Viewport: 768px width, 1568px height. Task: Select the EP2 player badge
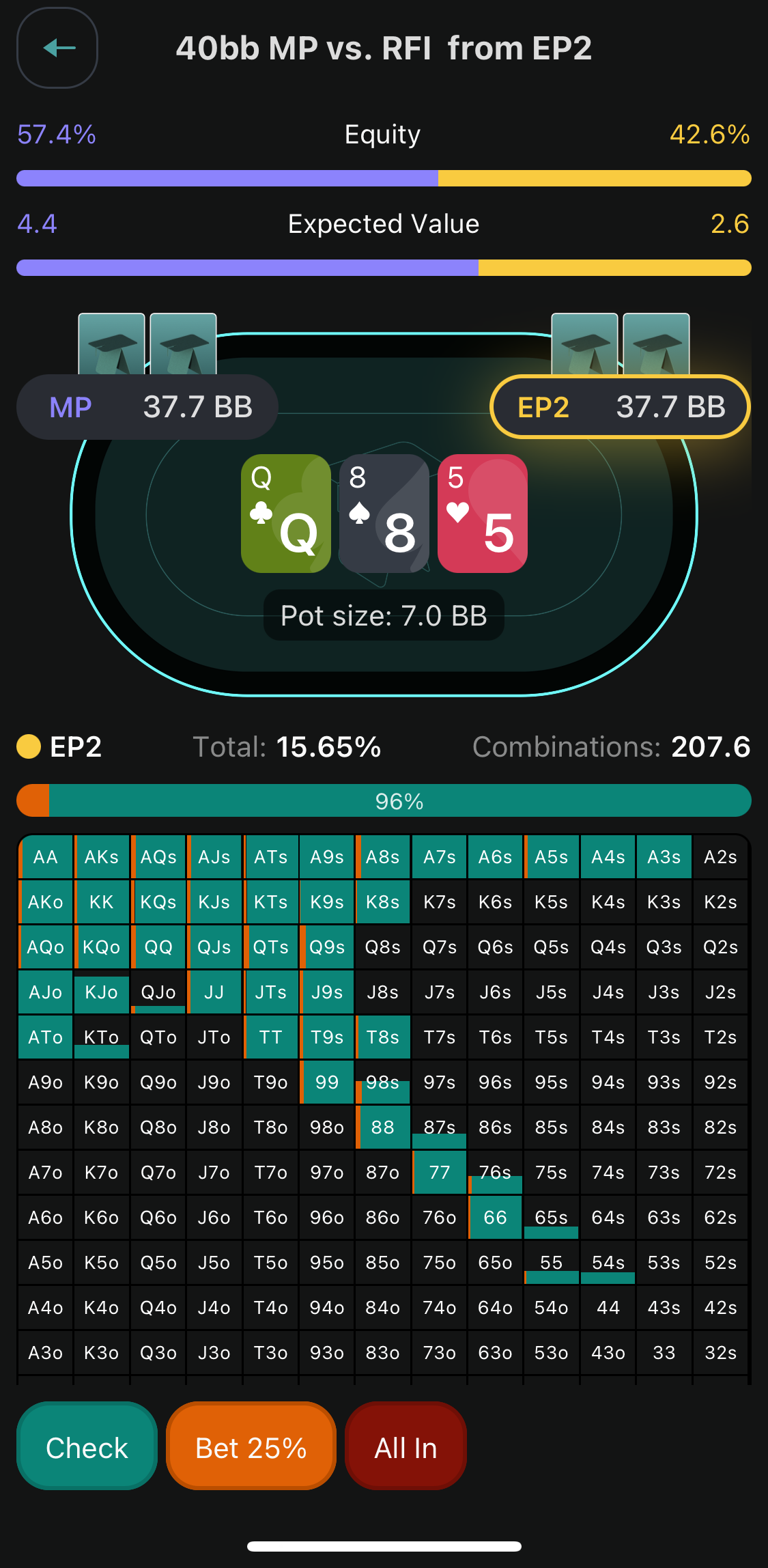tap(620, 407)
